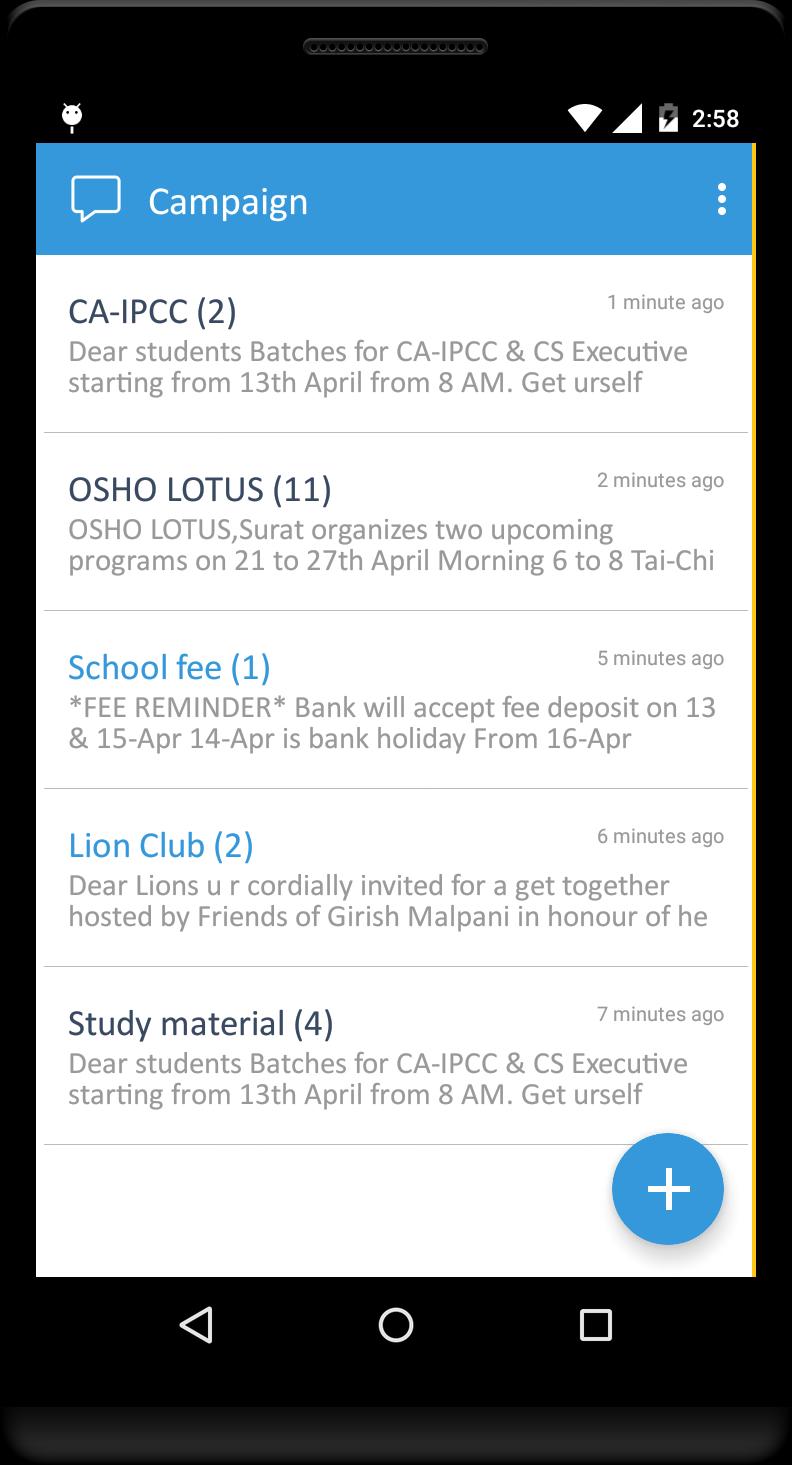The width and height of the screenshot is (792, 1465).
Task: Tap the chat bubble icon beside Campaign
Action: [x=96, y=199]
